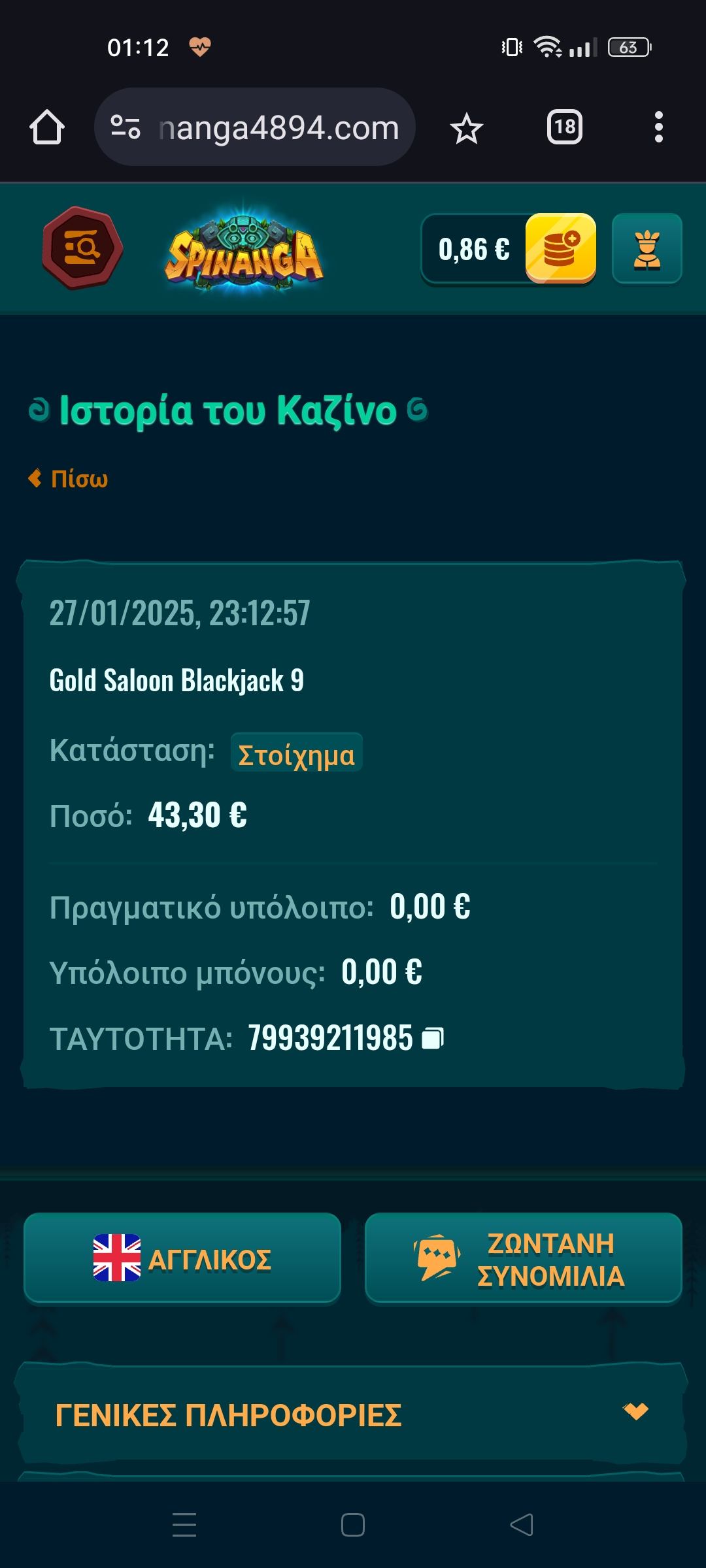Open the site info icon in address bar

pyautogui.click(x=128, y=127)
